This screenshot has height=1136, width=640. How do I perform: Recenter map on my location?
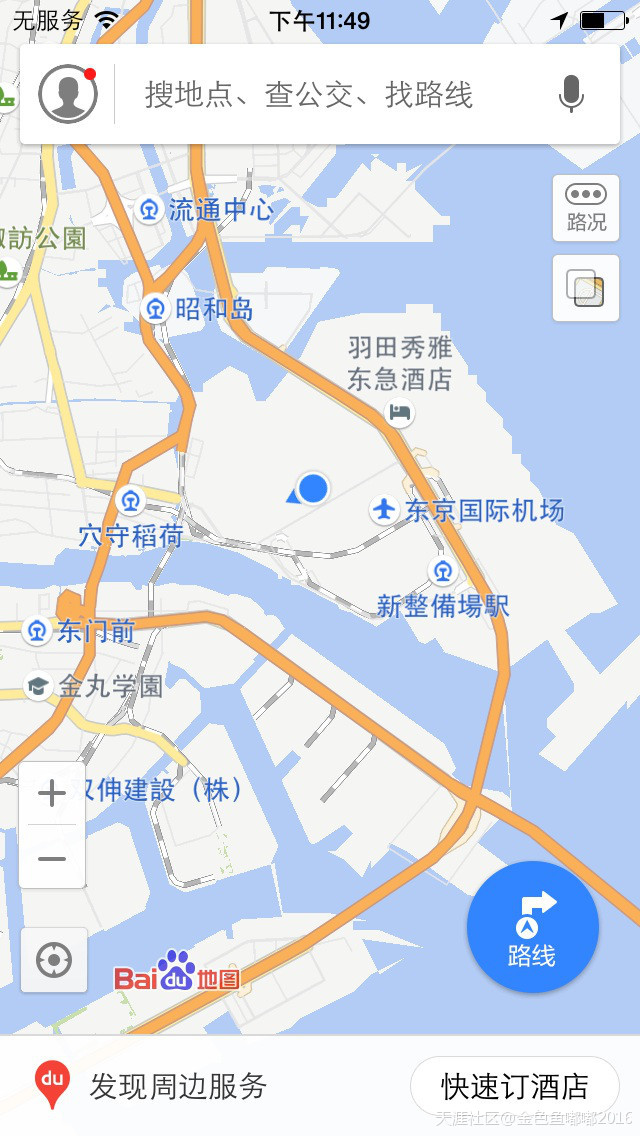click(54, 960)
